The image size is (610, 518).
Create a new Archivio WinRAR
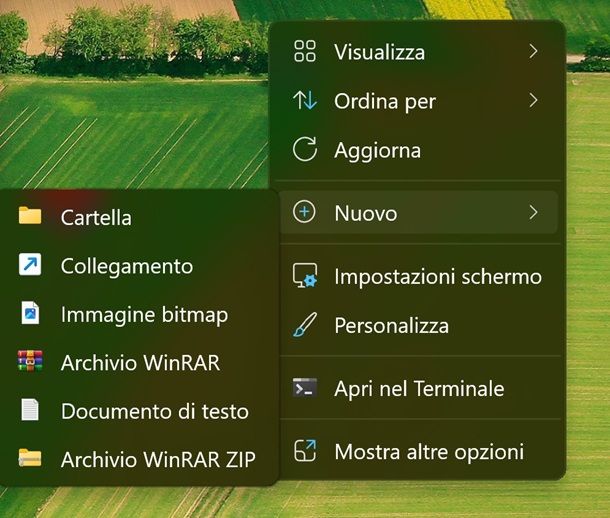tap(140, 362)
